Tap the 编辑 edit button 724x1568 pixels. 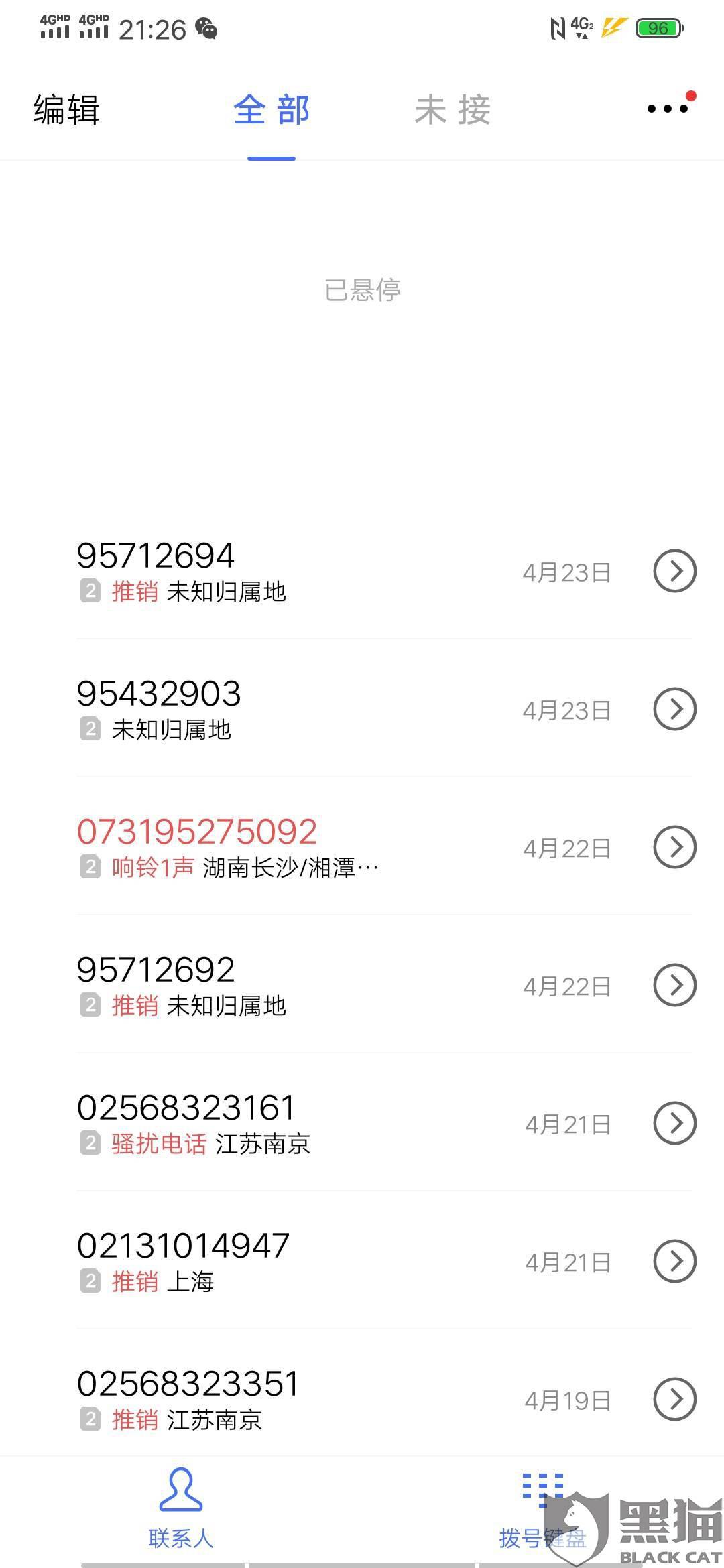point(66,110)
